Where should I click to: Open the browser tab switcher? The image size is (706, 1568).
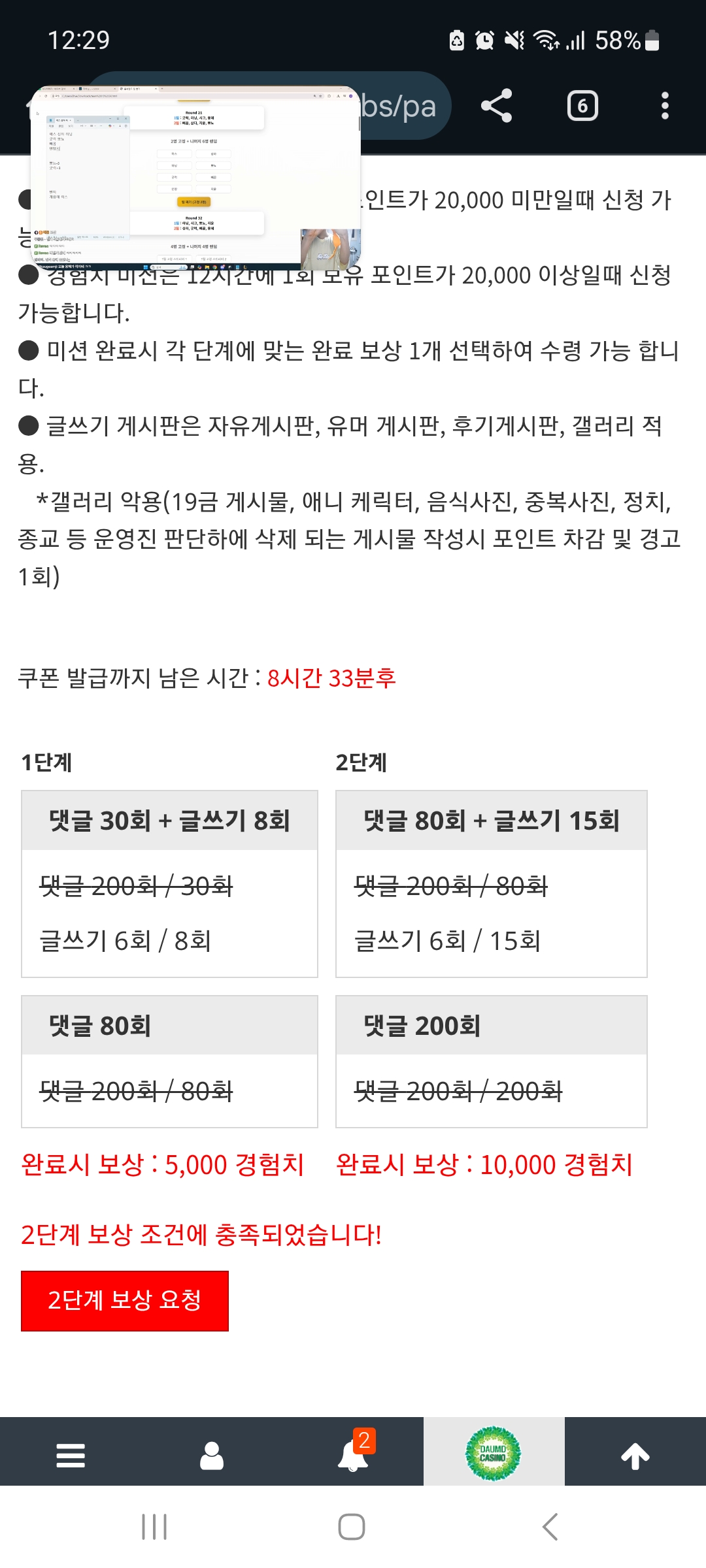coord(582,106)
